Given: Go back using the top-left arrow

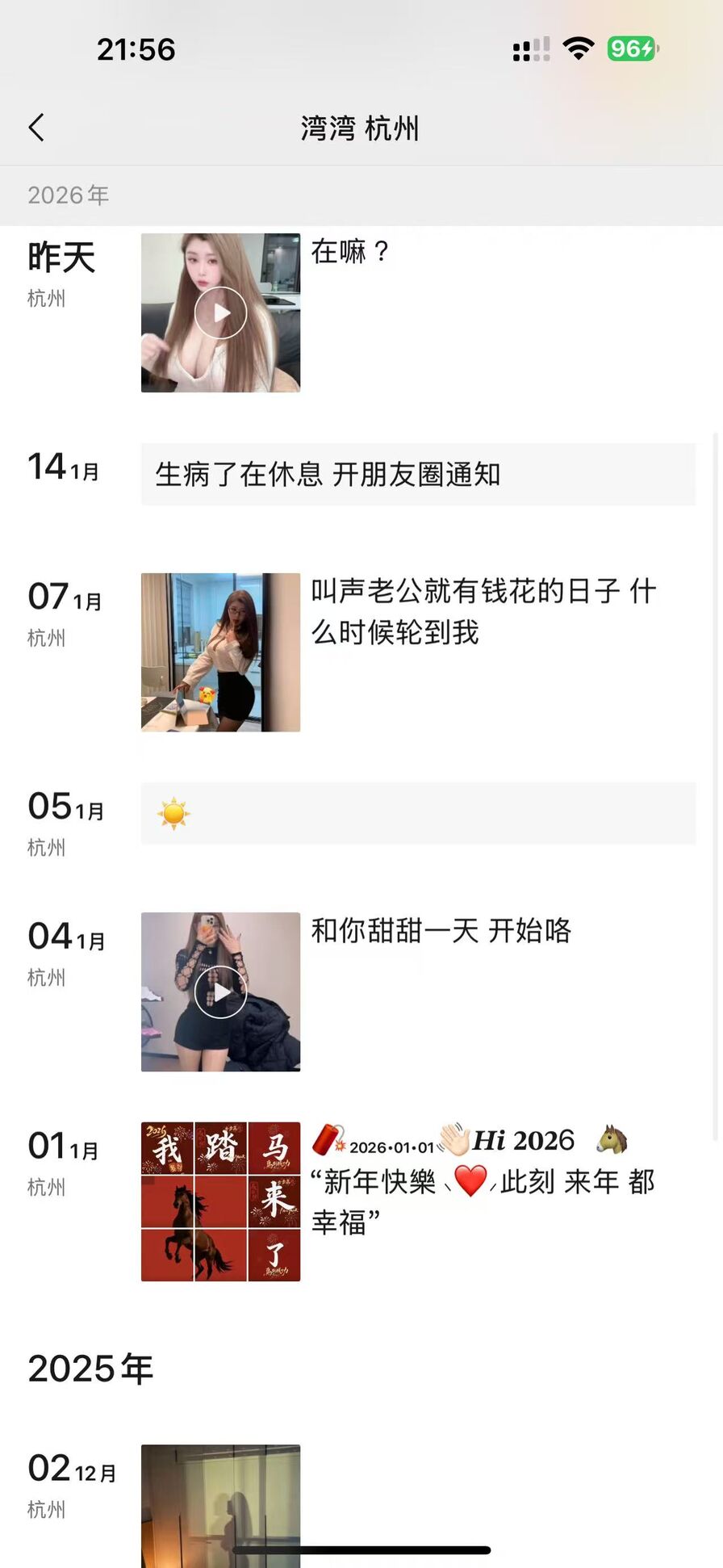Looking at the screenshot, I should 36,128.
